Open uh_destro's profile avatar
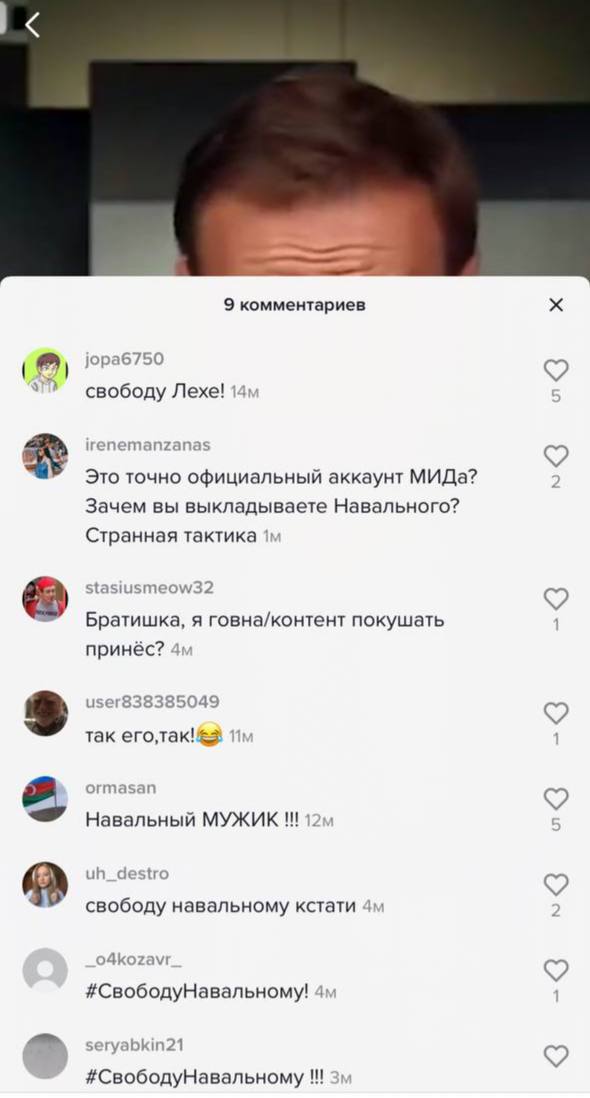This screenshot has width=590, height=1098. (x=45, y=884)
